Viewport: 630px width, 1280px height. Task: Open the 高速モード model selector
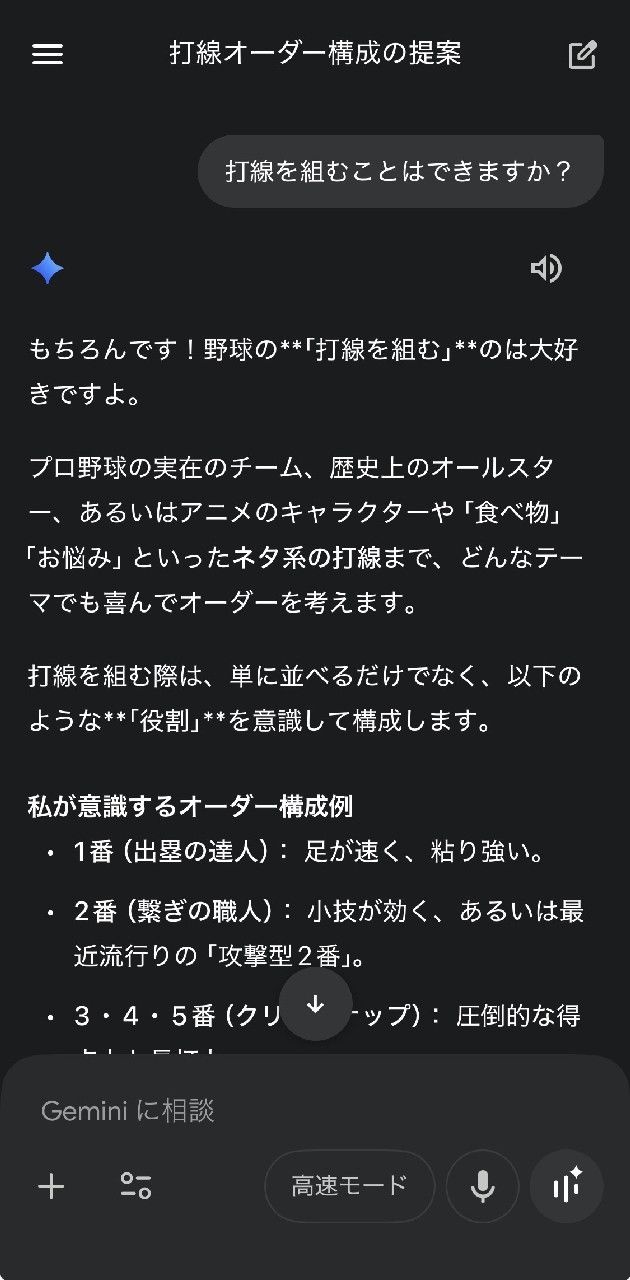click(x=350, y=1187)
